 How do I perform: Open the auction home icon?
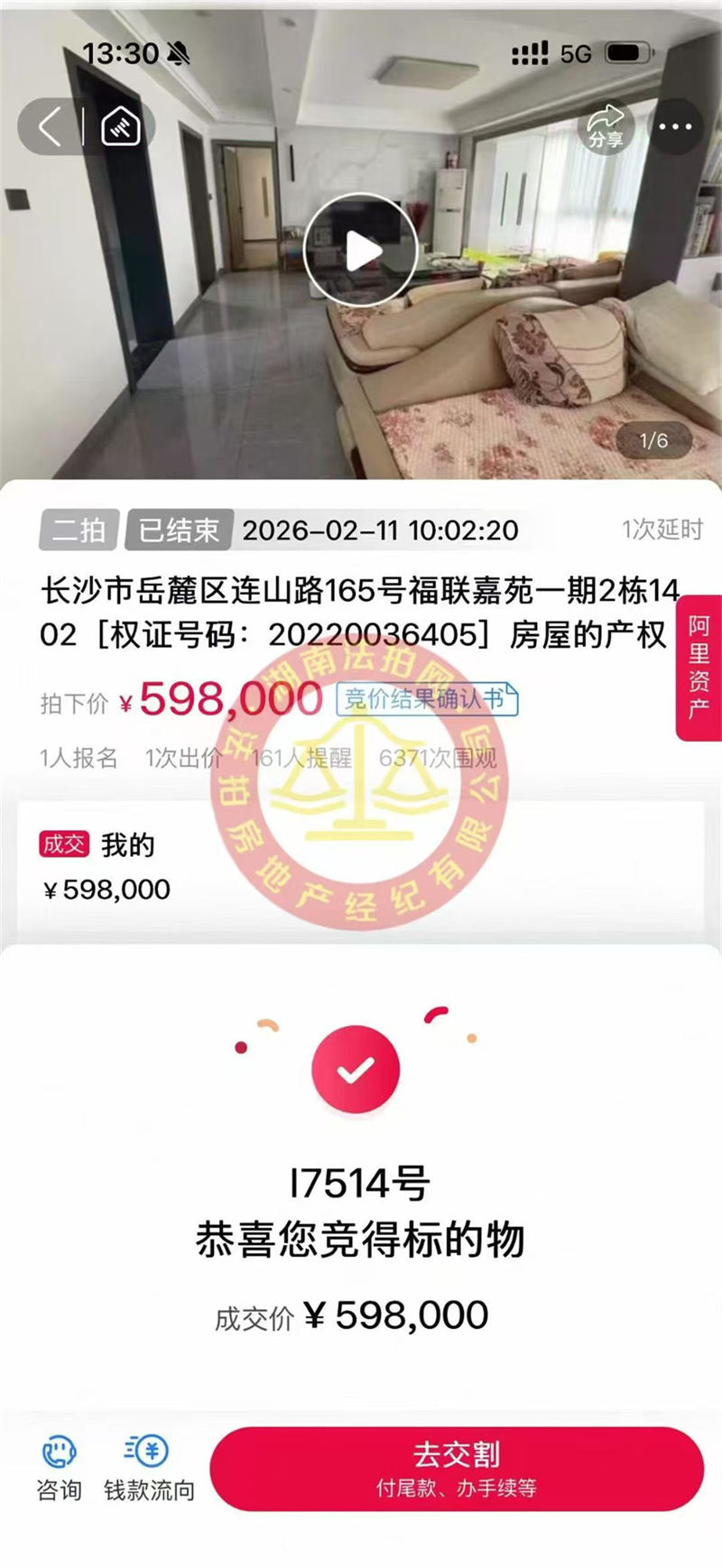120,127
